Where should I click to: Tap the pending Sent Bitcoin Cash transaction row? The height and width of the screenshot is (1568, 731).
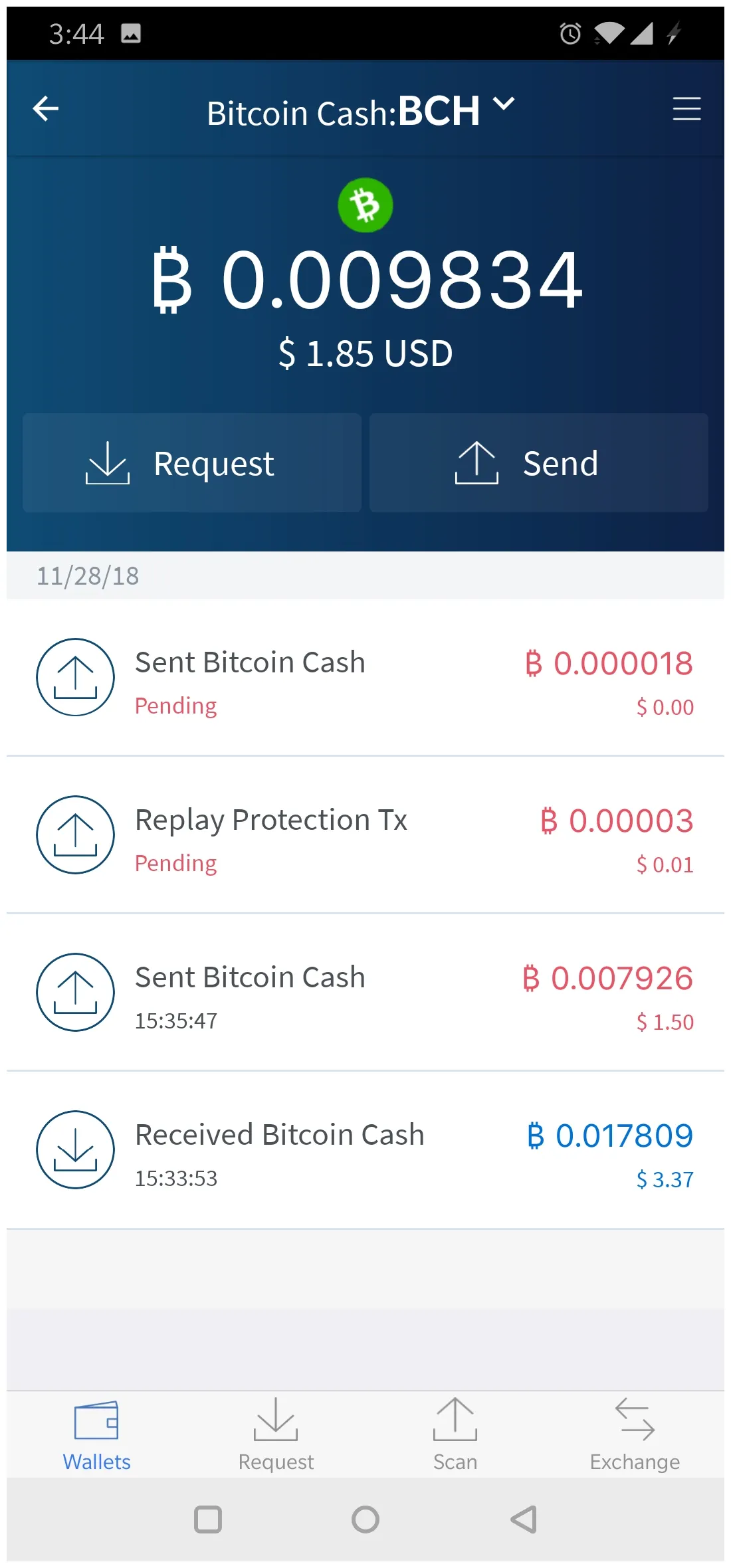[x=365, y=678]
